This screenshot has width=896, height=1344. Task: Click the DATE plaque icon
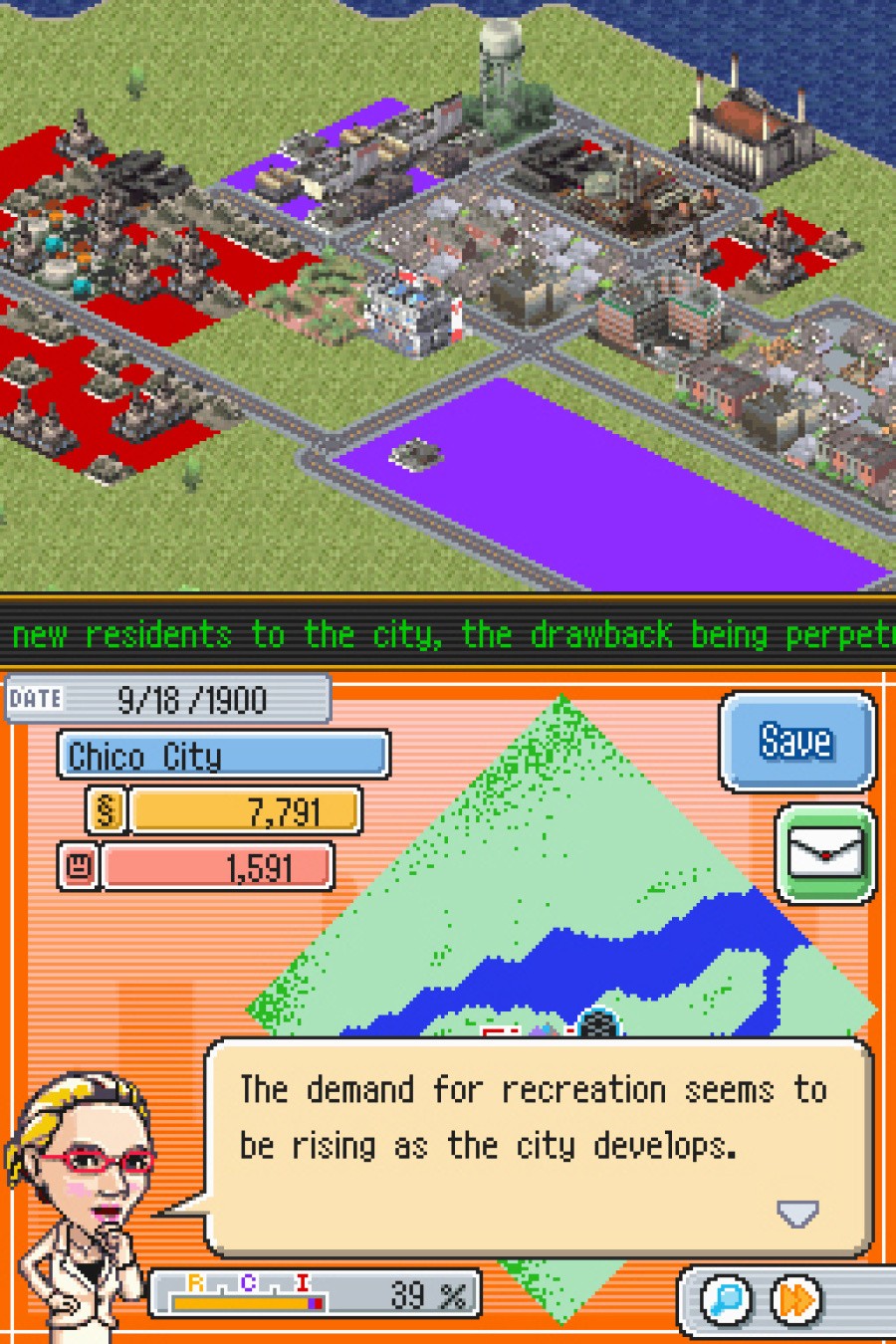[x=37, y=698]
